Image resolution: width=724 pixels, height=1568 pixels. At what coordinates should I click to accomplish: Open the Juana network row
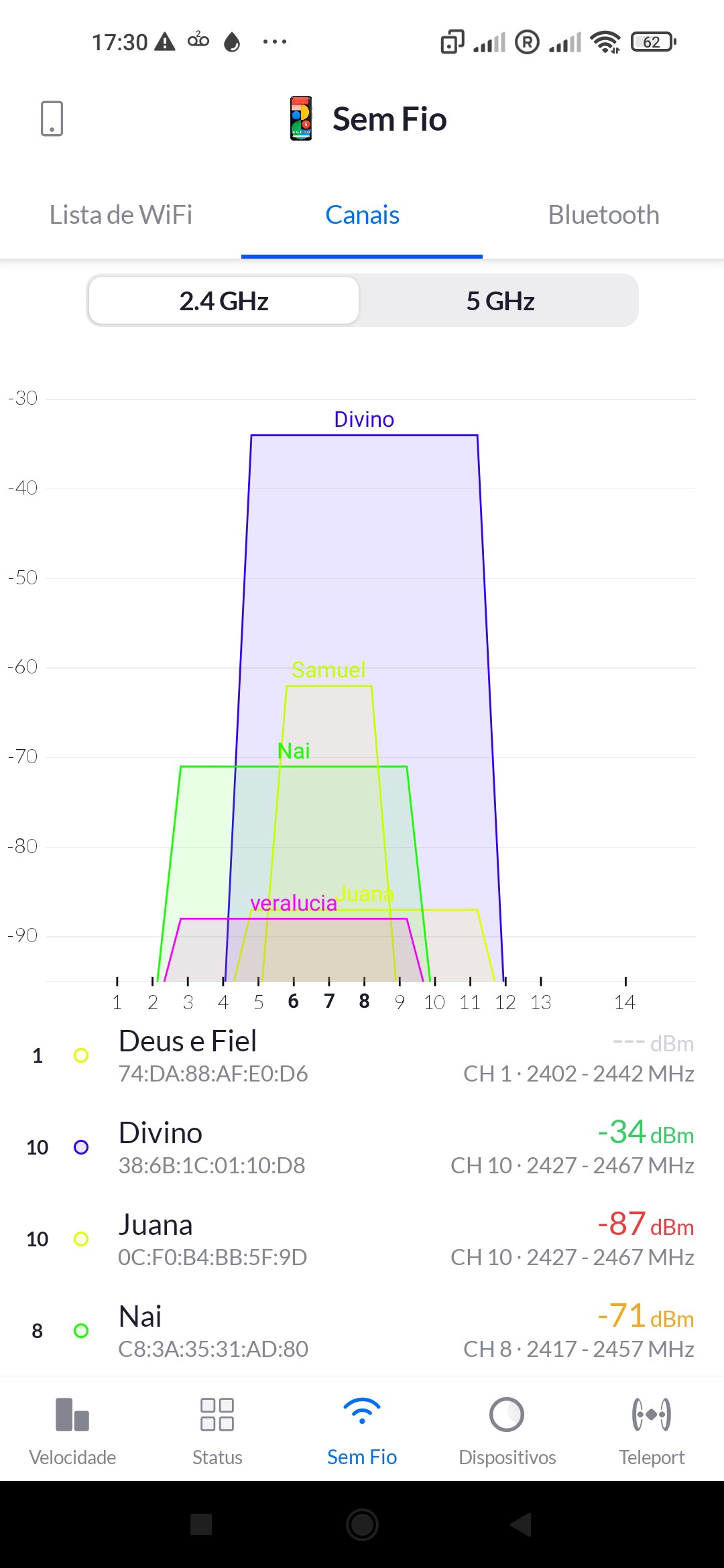tap(362, 1240)
